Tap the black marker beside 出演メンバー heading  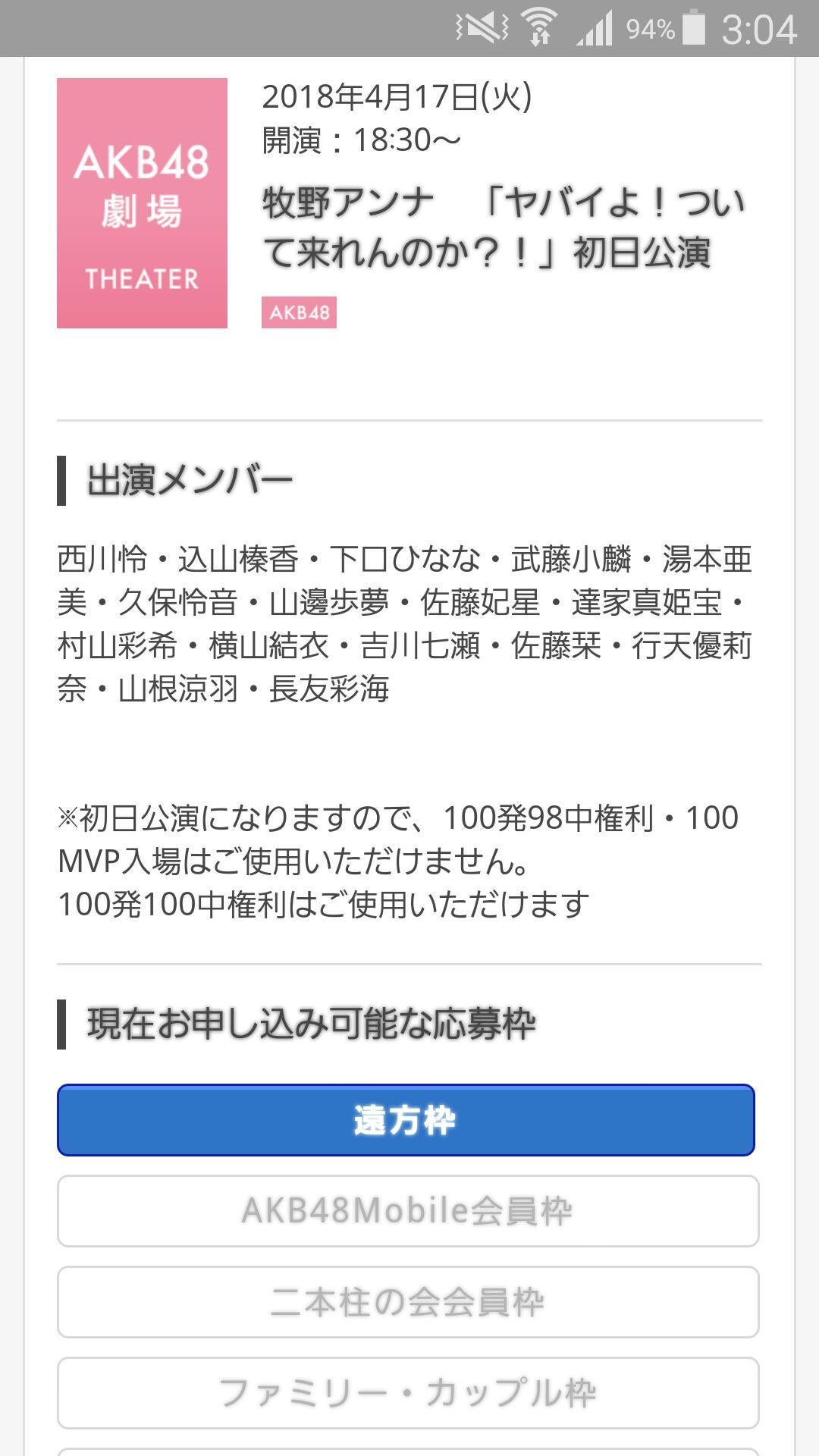[x=64, y=478]
